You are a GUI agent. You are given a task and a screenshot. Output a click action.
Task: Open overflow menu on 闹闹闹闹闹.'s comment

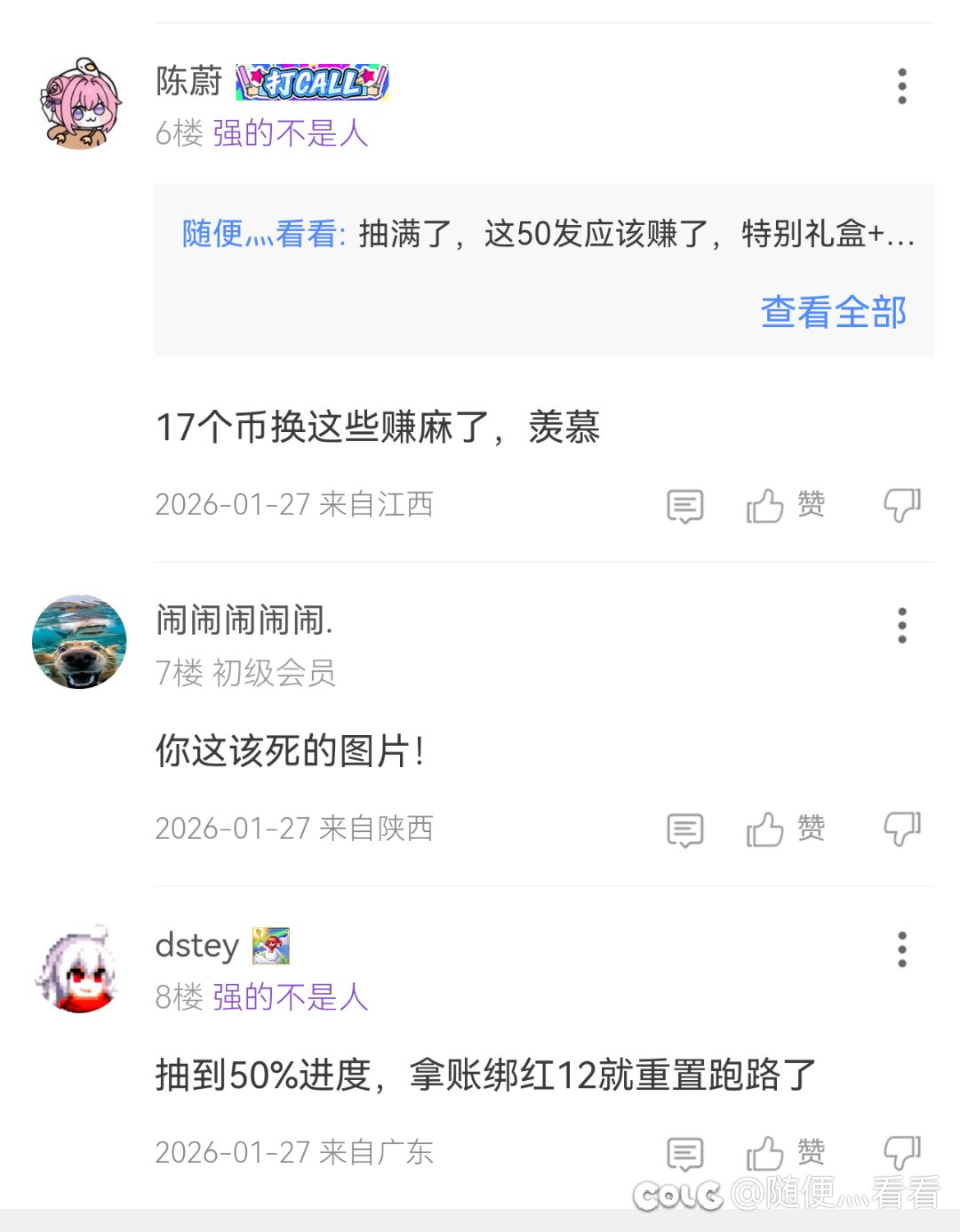(x=902, y=626)
